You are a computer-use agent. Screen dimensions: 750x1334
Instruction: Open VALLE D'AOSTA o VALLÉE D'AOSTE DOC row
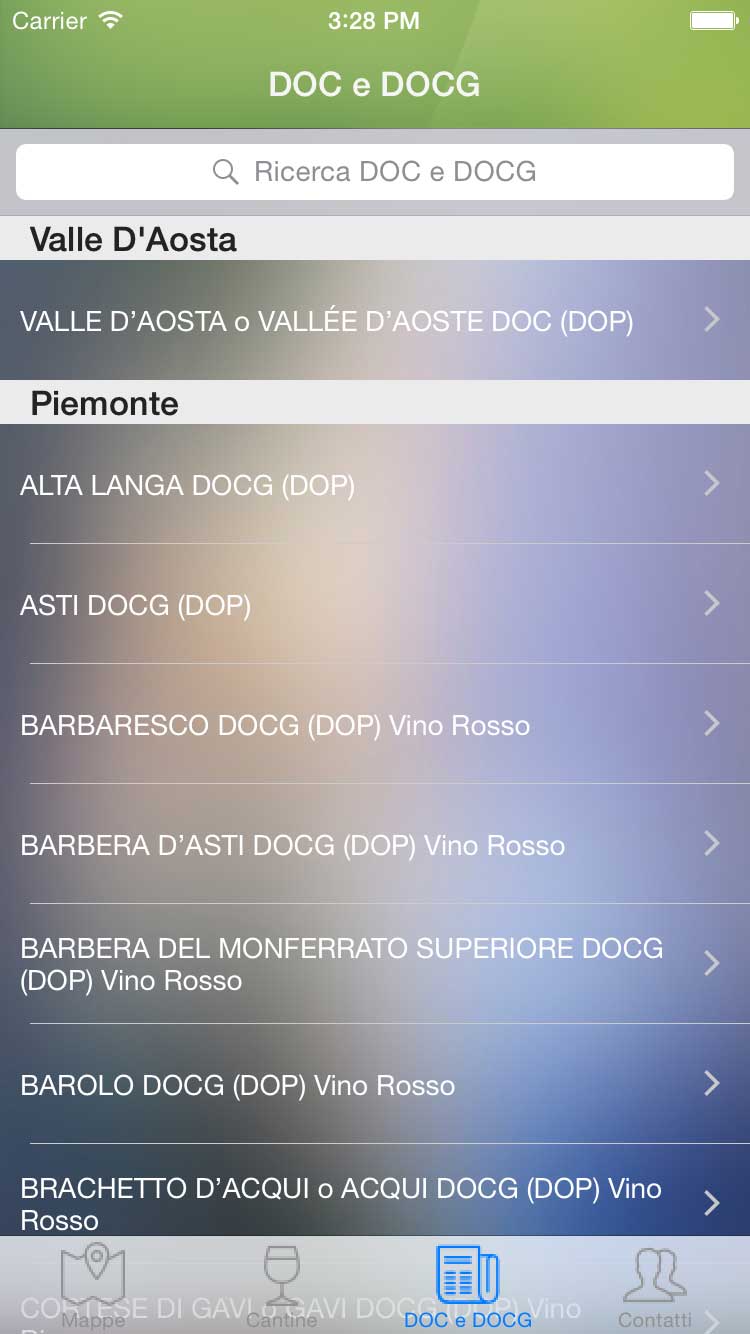tap(375, 320)
